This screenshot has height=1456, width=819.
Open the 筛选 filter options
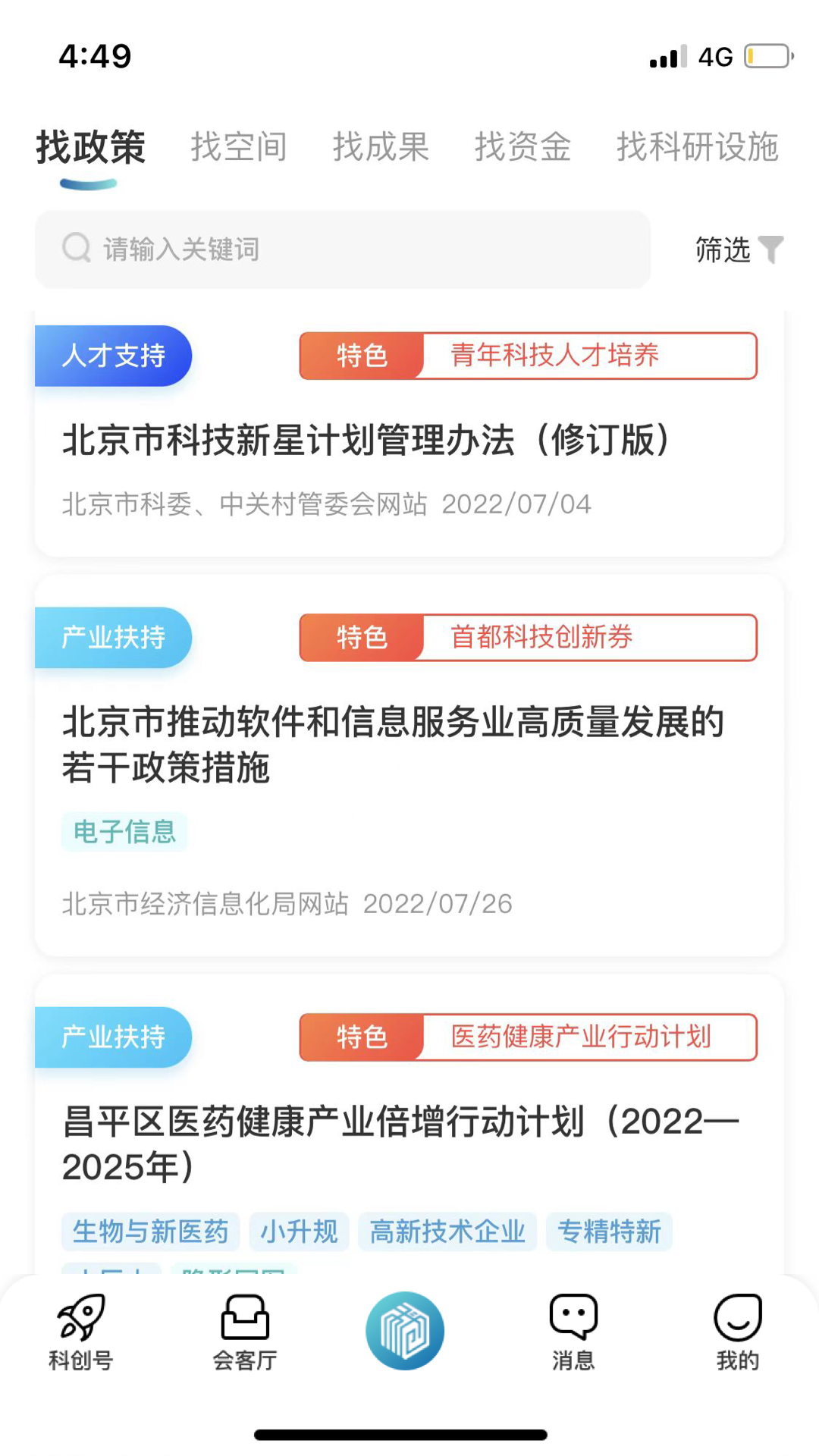tap(738, 249)
